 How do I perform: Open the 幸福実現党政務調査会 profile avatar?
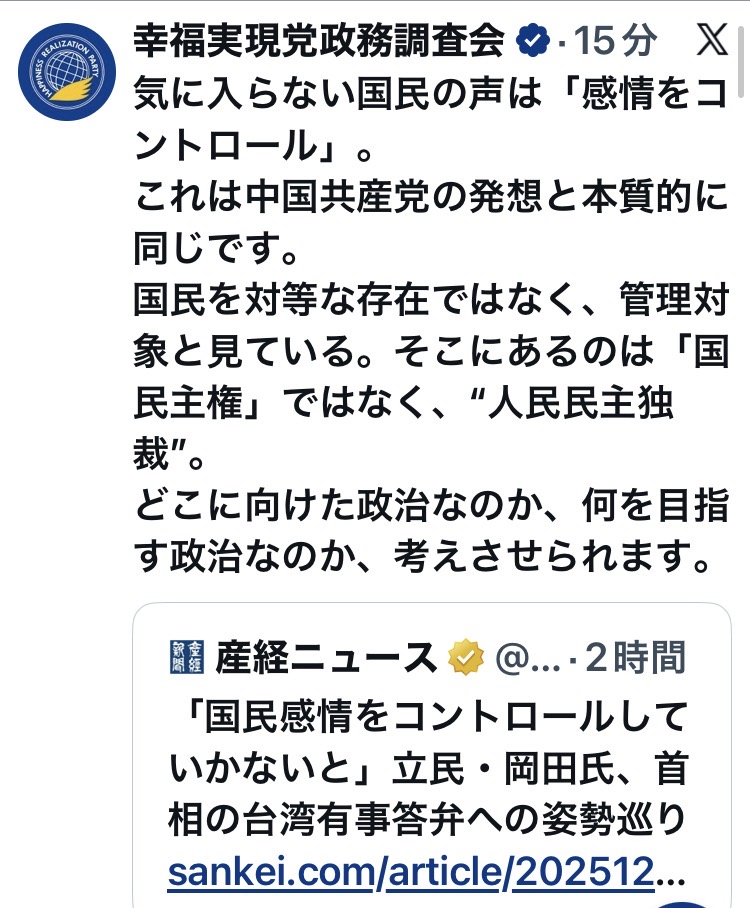pyautogui.click(x=67, y=70)
